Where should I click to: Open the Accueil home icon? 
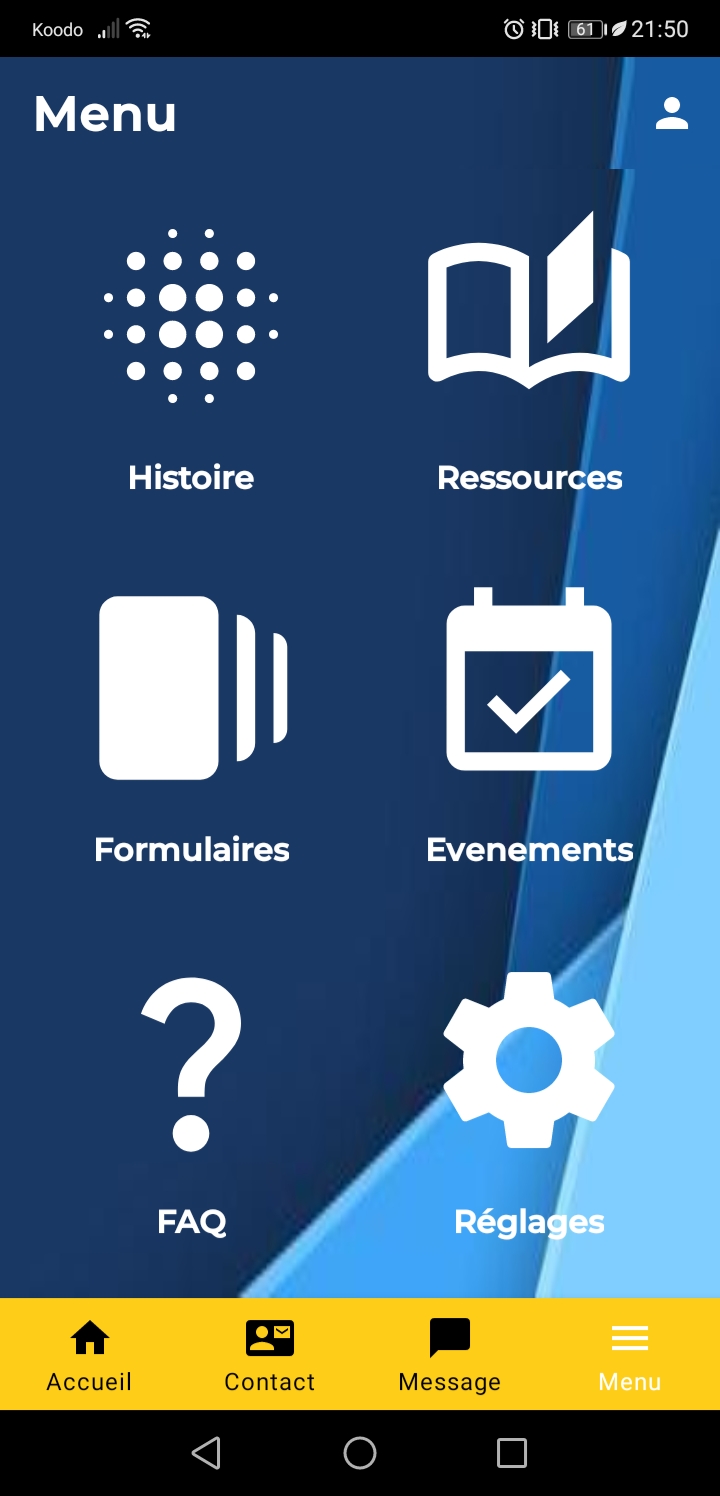click(x=89, y=1336)
